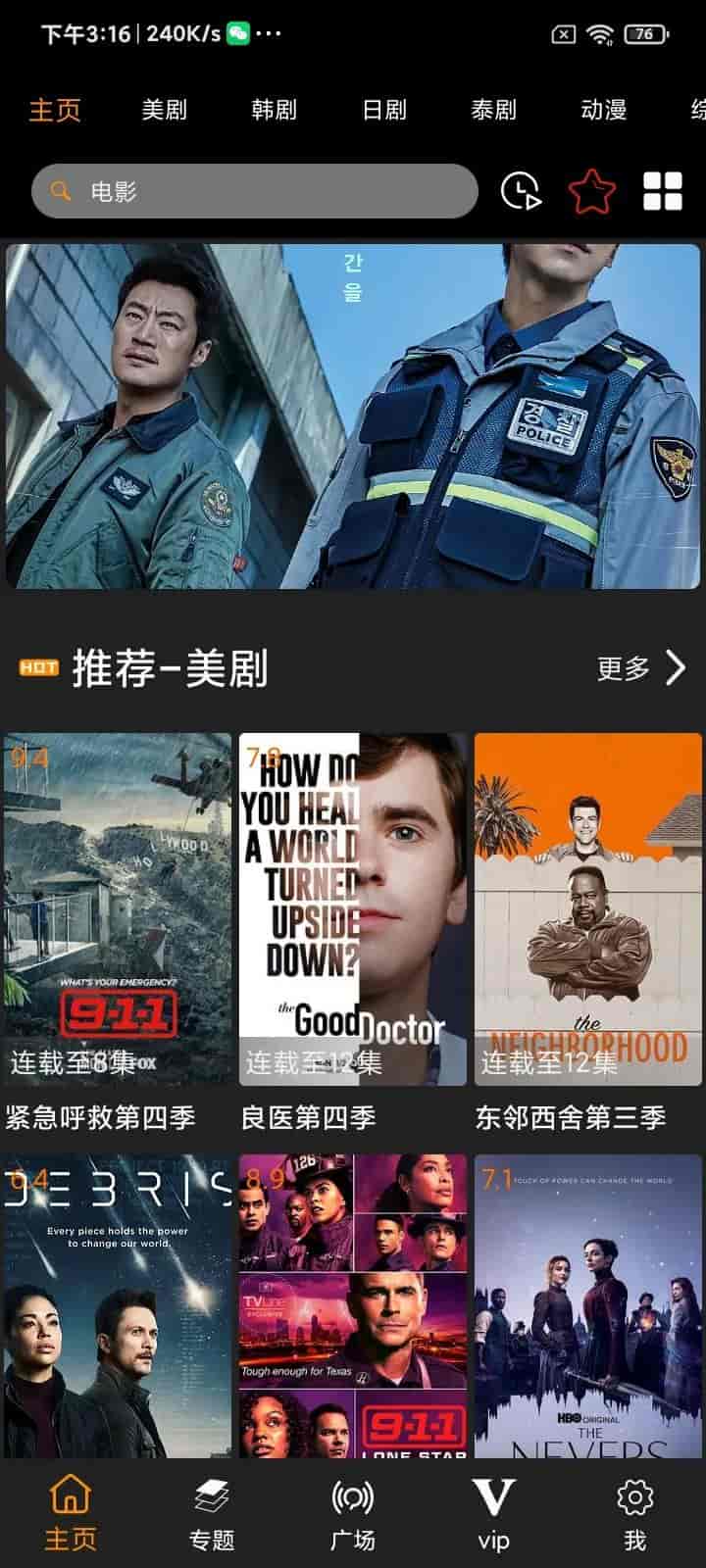Image resolution: width=706 pixels, height=1568 pixels.
Task: Tap the 电影 search box
Action: click(255, 191)
